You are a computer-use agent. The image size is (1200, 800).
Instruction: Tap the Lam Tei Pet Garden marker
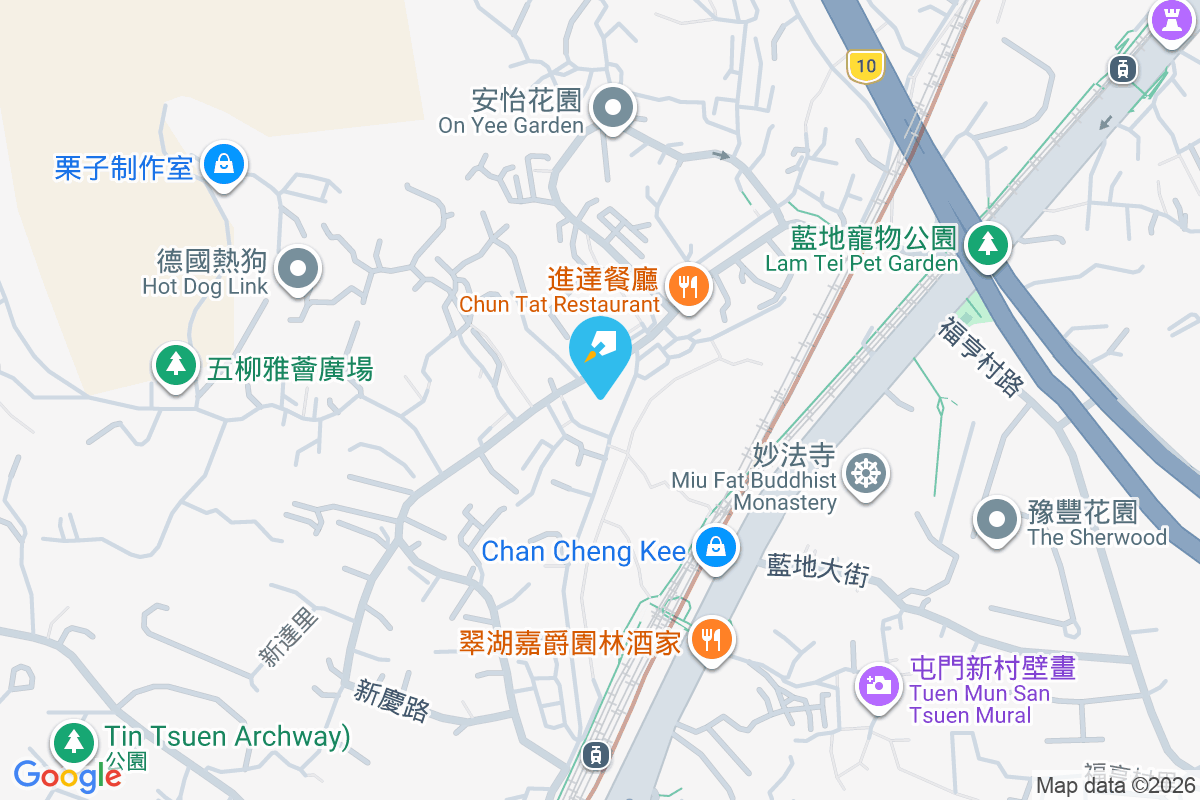tap(988, 244)
